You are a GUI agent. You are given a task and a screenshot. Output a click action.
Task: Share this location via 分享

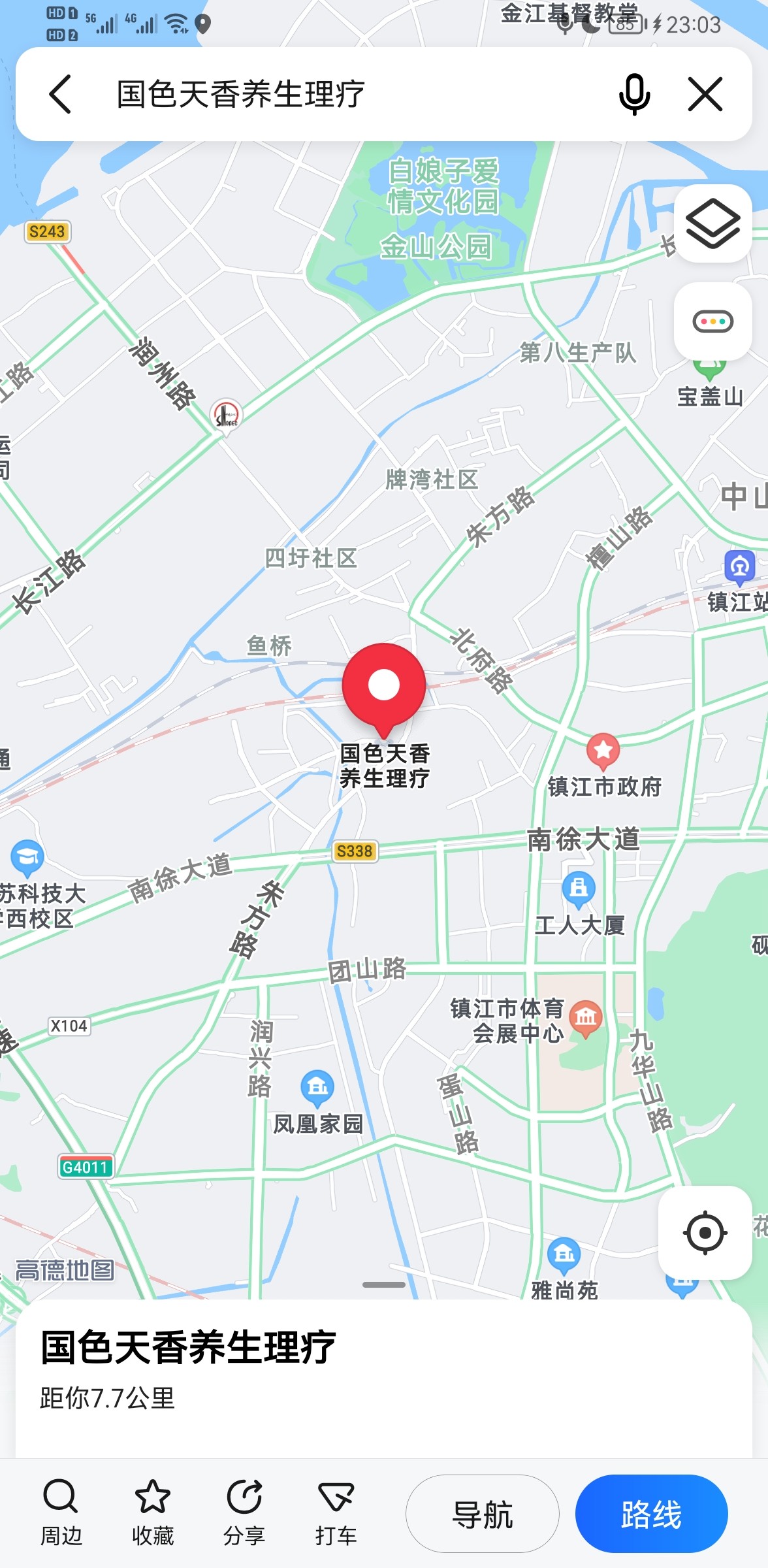click(x=244, y=1512)
